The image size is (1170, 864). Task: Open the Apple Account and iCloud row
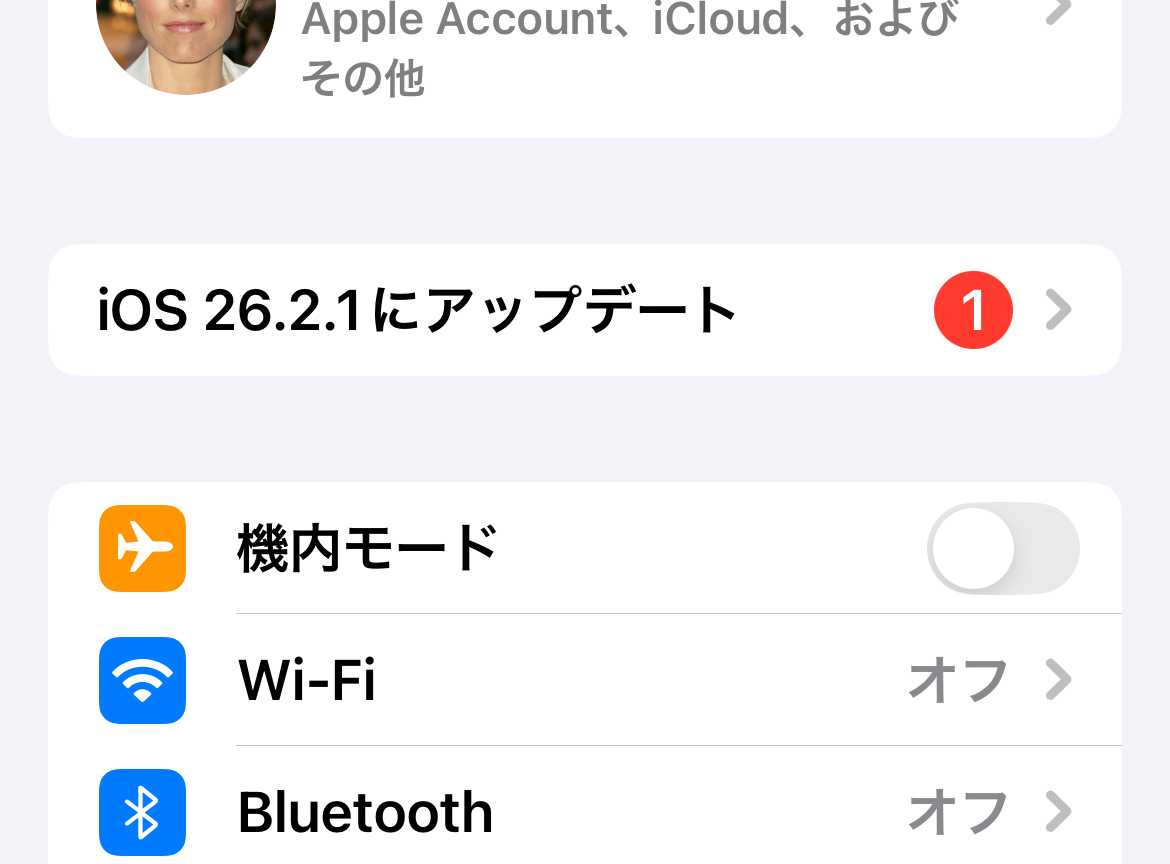coord(626,50)
